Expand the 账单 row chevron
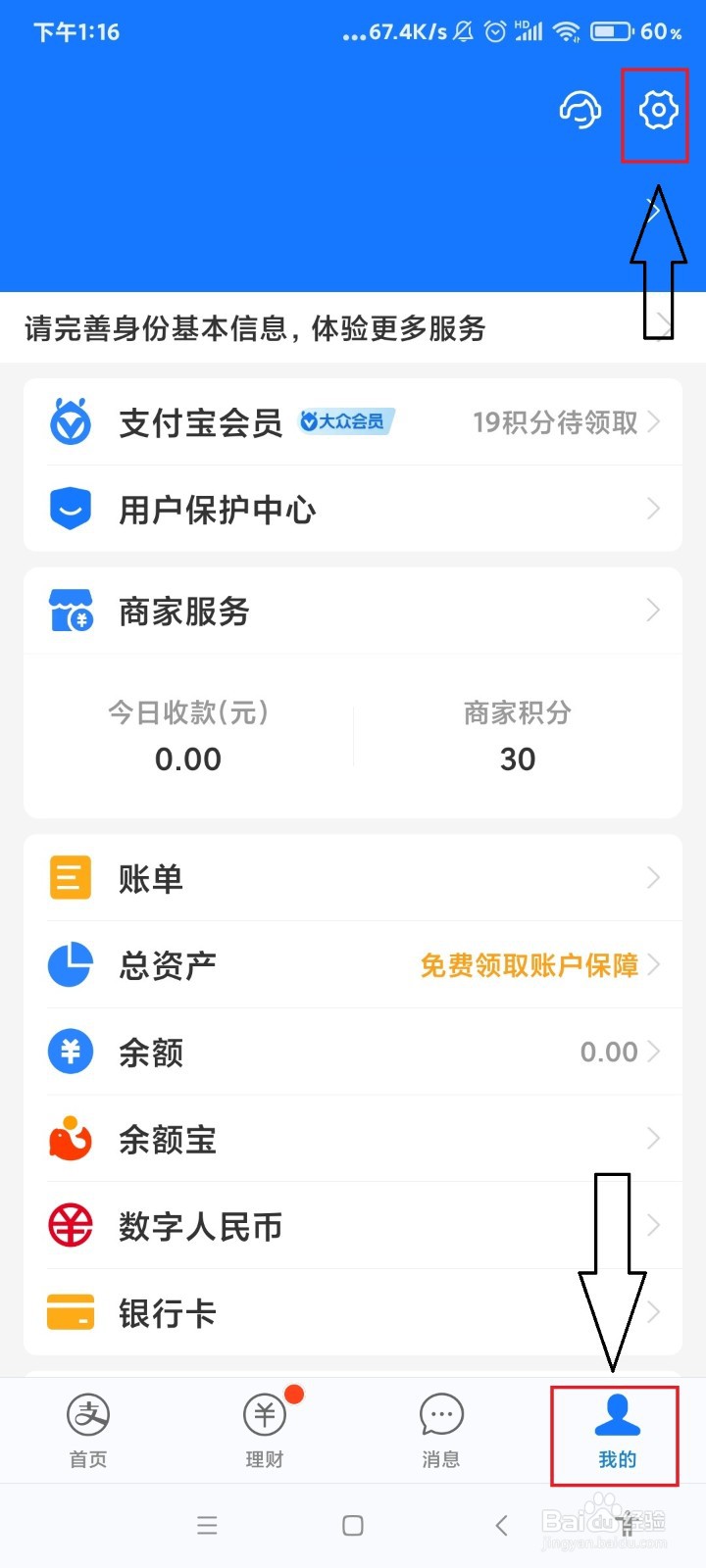Image resolution: width=706 pixels, height=1568 pixels. (652, 877)
